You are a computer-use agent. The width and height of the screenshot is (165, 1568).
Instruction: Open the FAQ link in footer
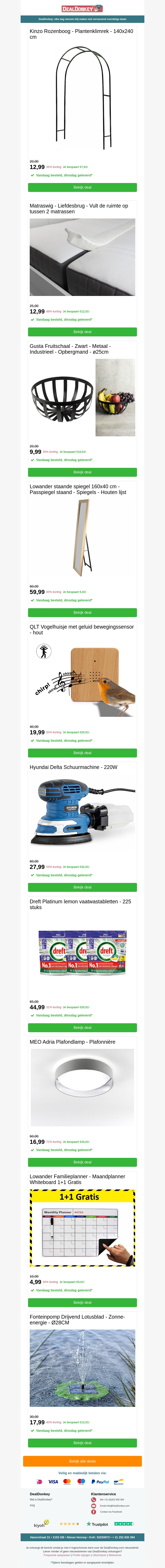32,1505
